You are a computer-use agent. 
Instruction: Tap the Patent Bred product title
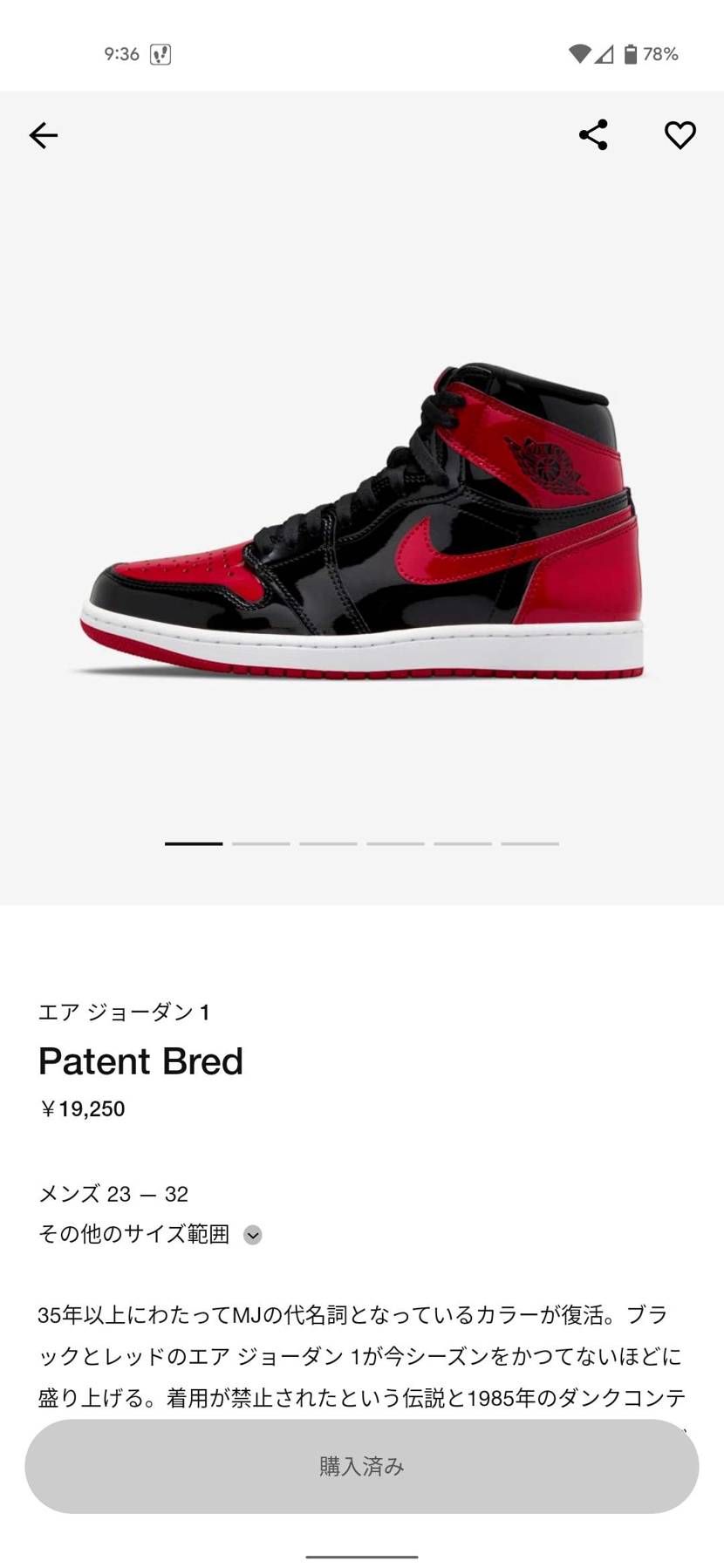pyautogui.click(x=140, y=1061)
